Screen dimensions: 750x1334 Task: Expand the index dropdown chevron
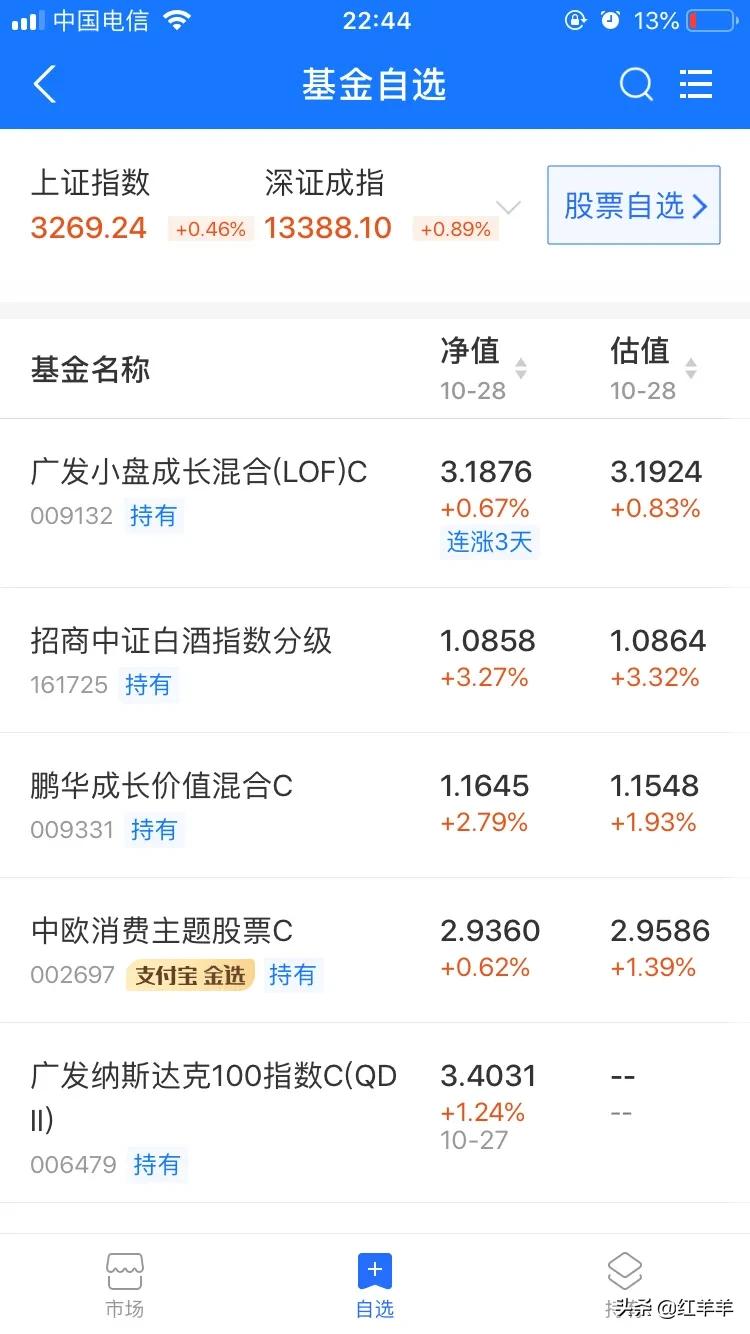tap(509, 208)
